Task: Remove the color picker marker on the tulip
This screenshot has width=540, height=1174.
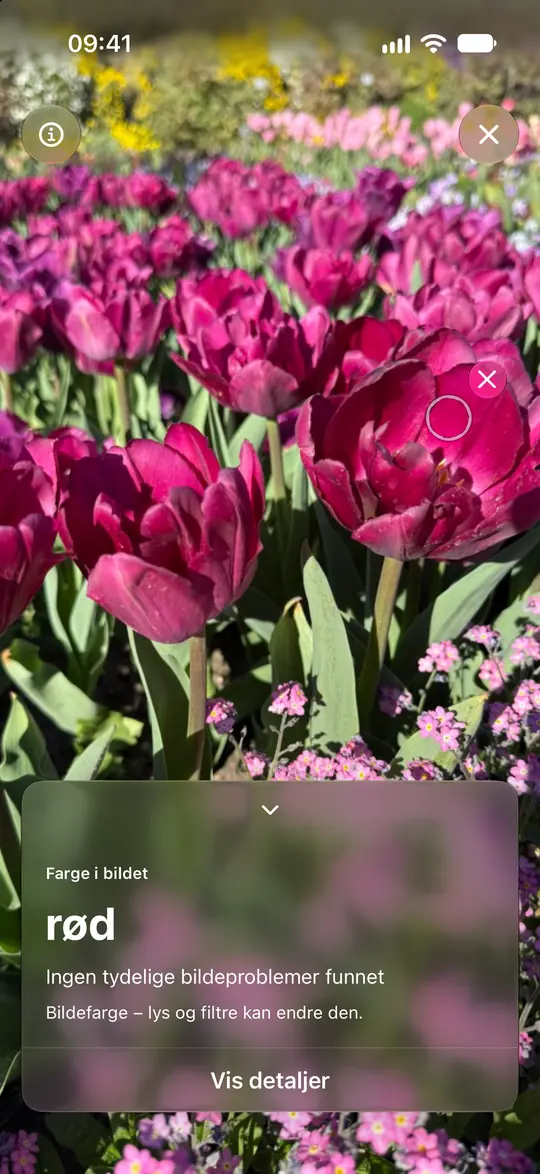Action: pos(487,380)
